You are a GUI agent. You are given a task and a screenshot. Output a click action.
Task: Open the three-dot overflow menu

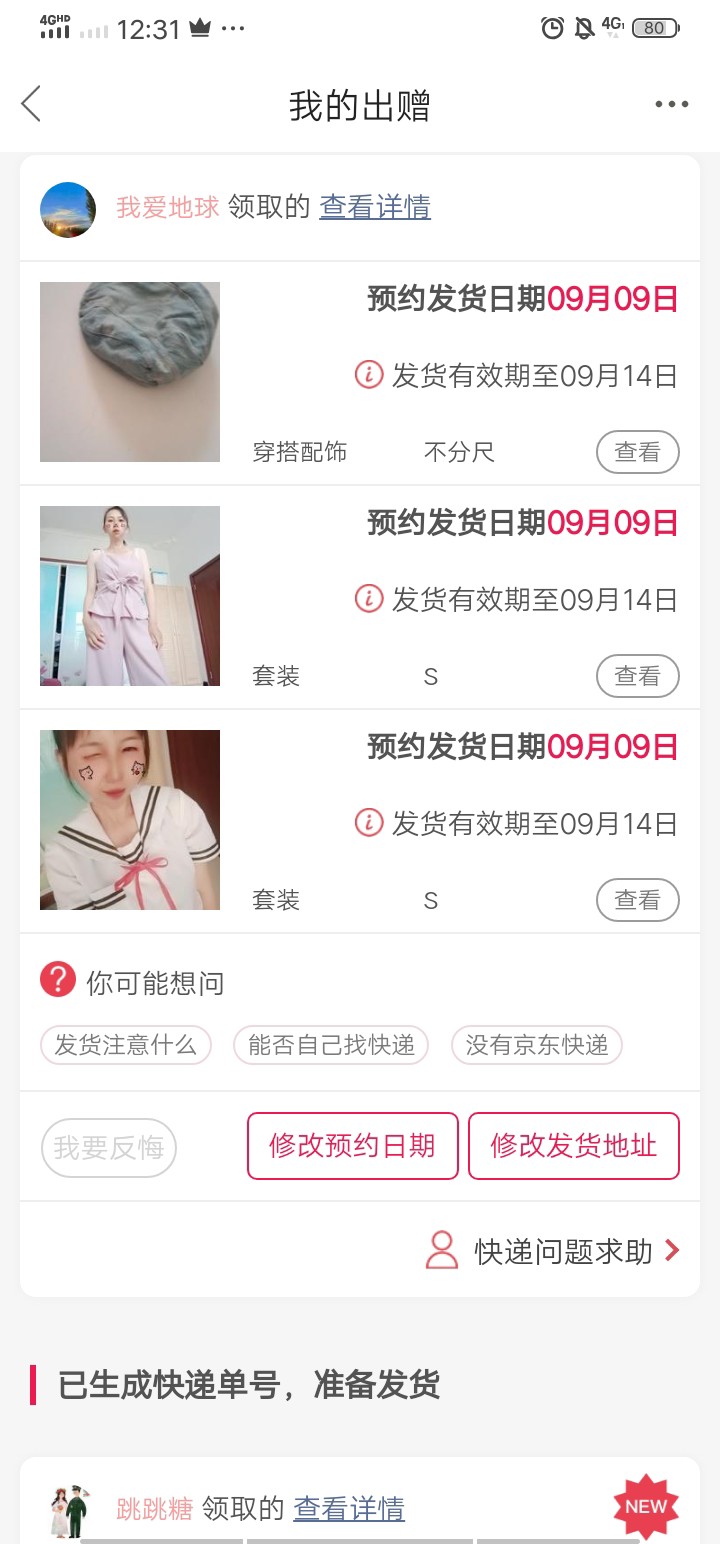(x=671, y=105)
